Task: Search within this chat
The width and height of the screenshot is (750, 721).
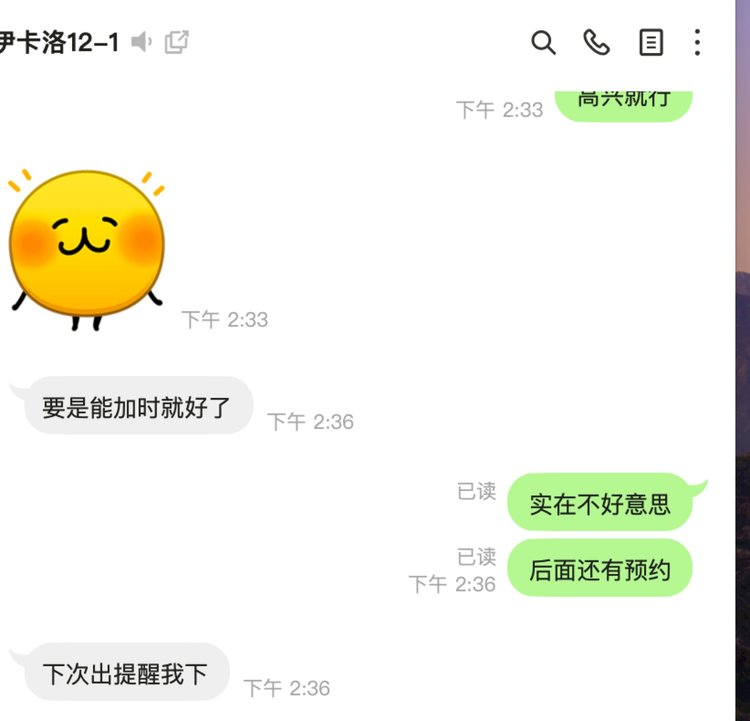Action: [543, 42]
